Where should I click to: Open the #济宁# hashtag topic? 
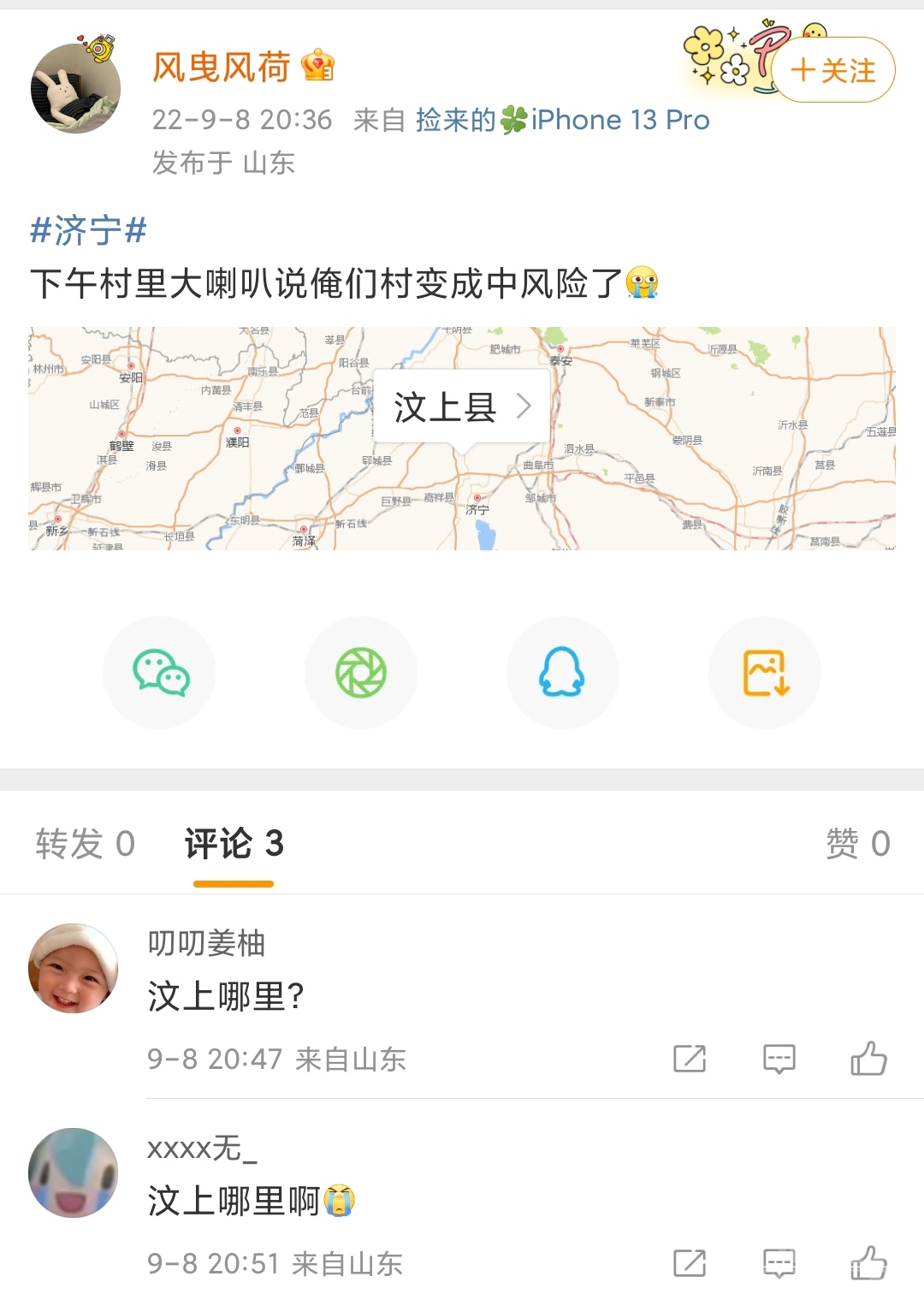[x=88, y=230]
